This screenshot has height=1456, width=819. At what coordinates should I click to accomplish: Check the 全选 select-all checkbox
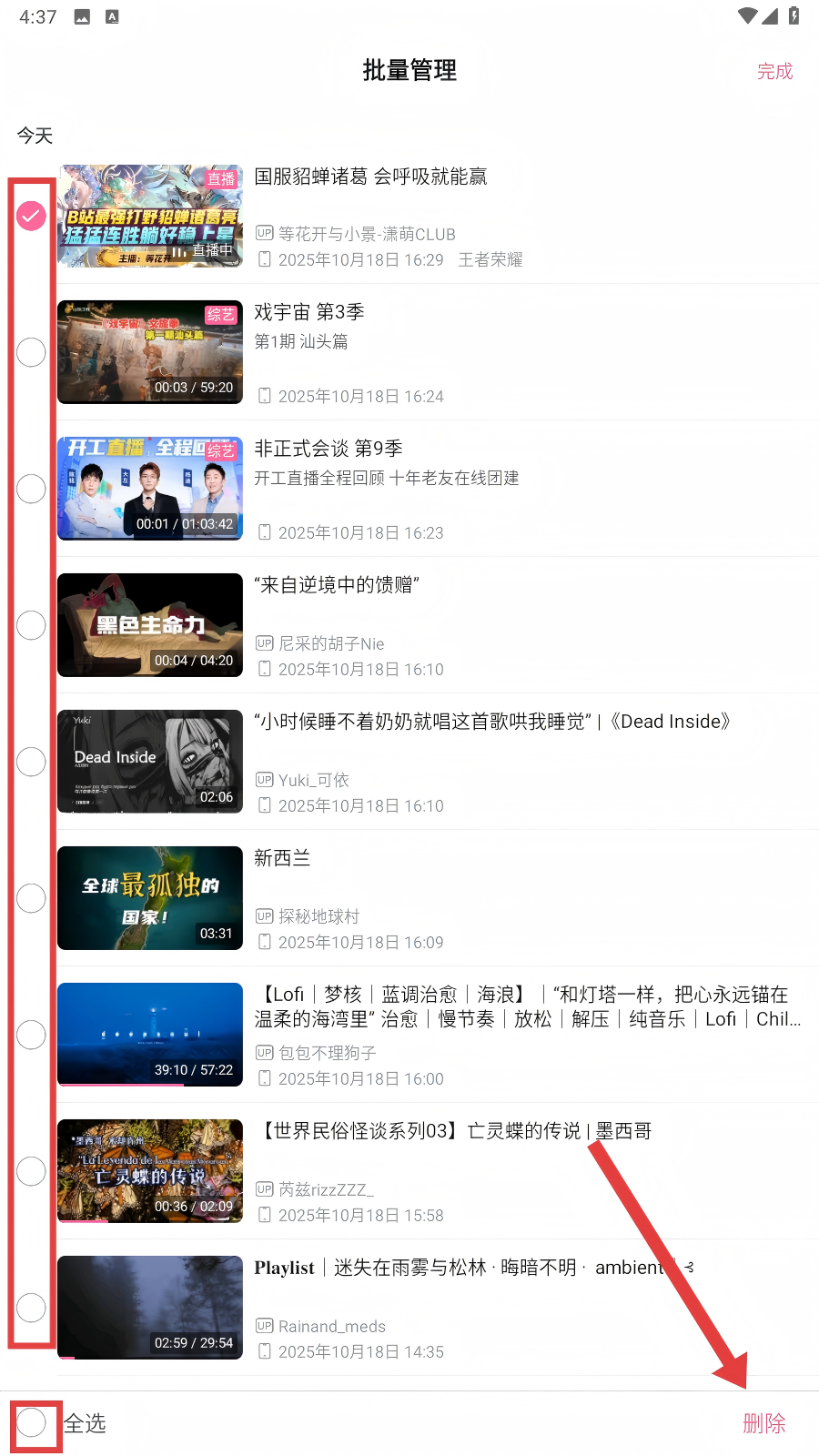coord(32,1422)
